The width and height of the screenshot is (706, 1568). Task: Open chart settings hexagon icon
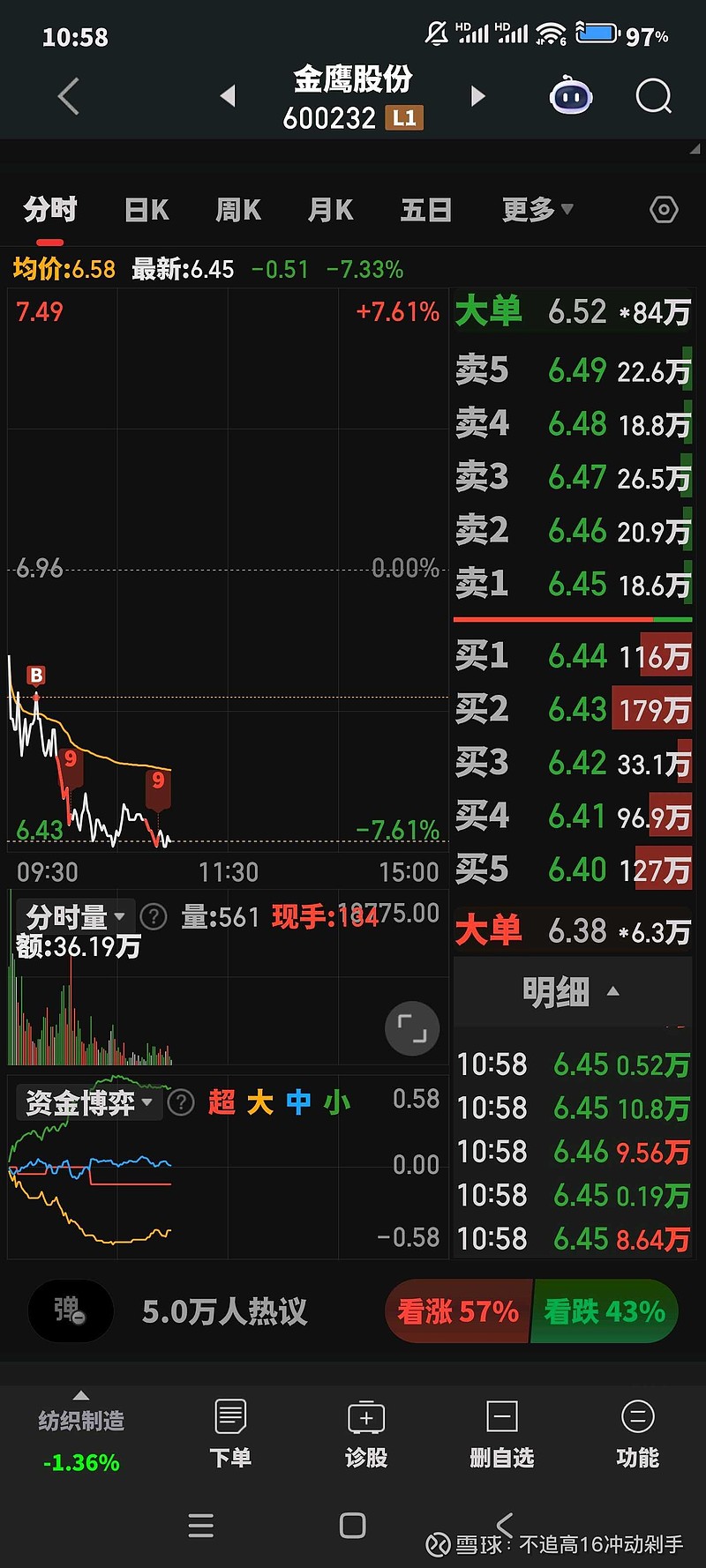pos(664,210)
